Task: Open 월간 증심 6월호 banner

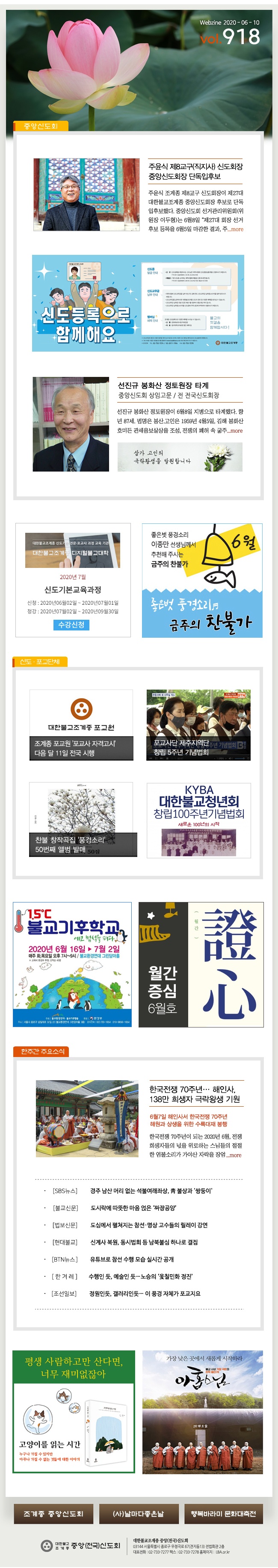Action: tap(201, 964)
